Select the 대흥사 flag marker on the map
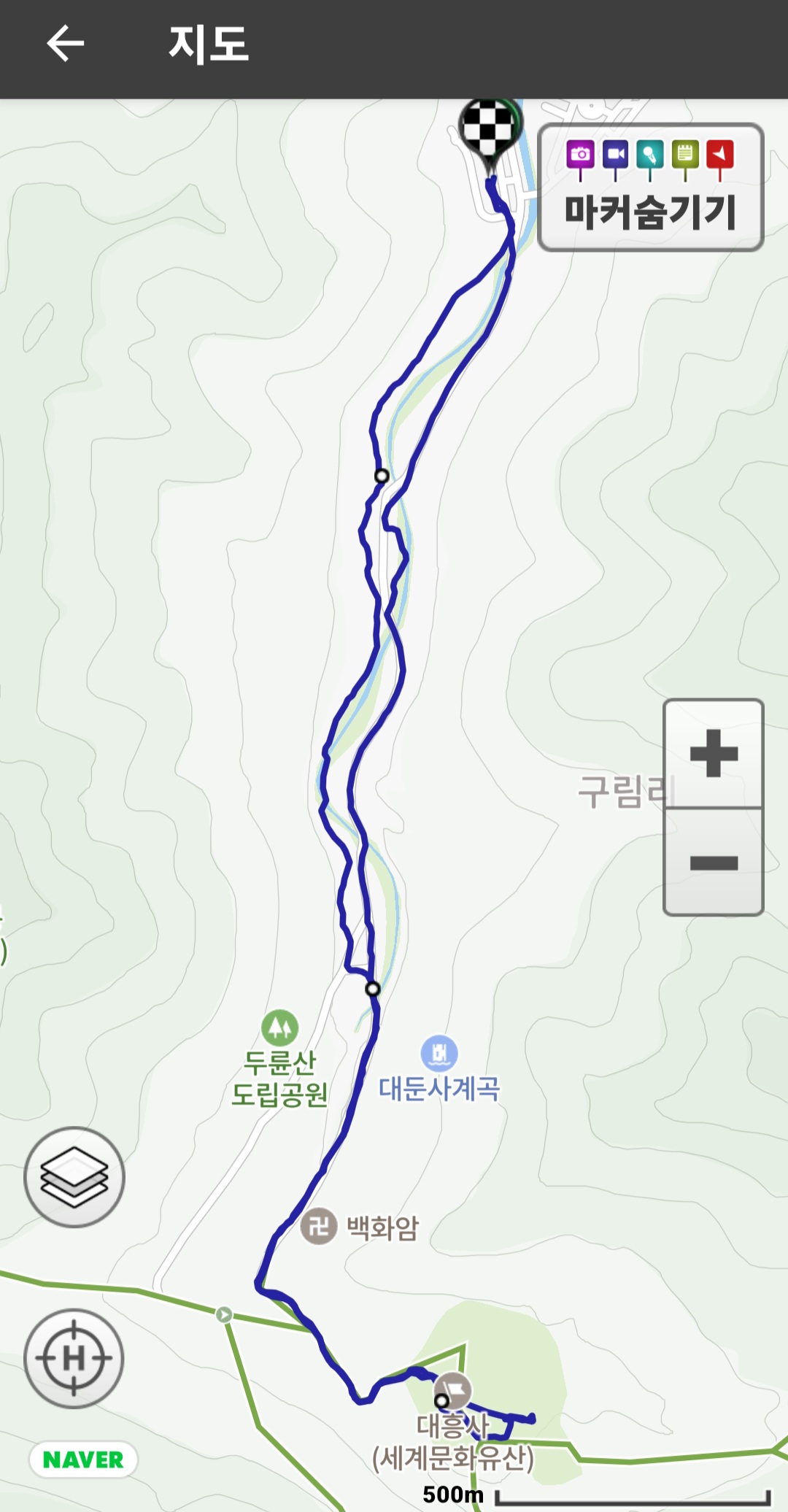This screenshot has height=1512, width=788. tap(453, 1390)
